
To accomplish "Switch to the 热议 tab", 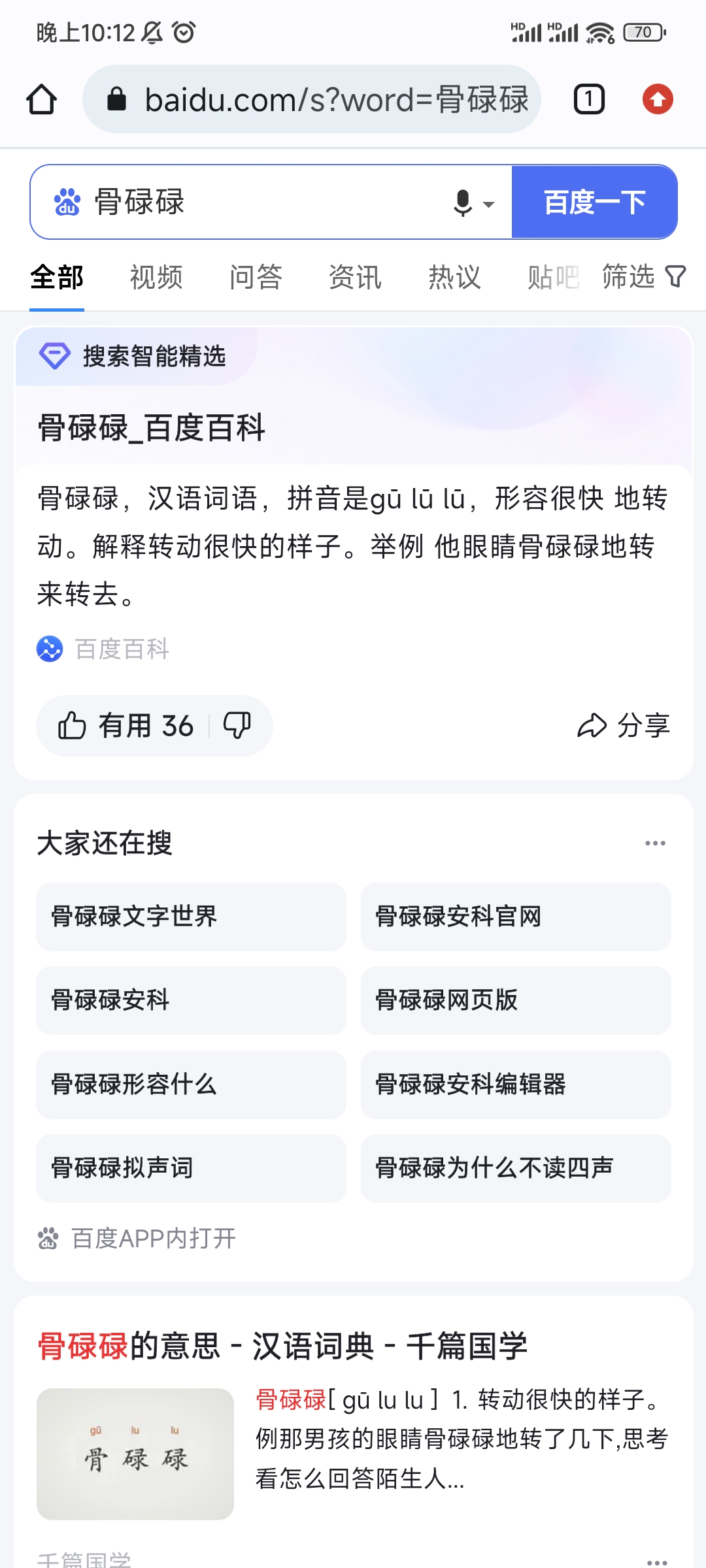I will [454, 277].
